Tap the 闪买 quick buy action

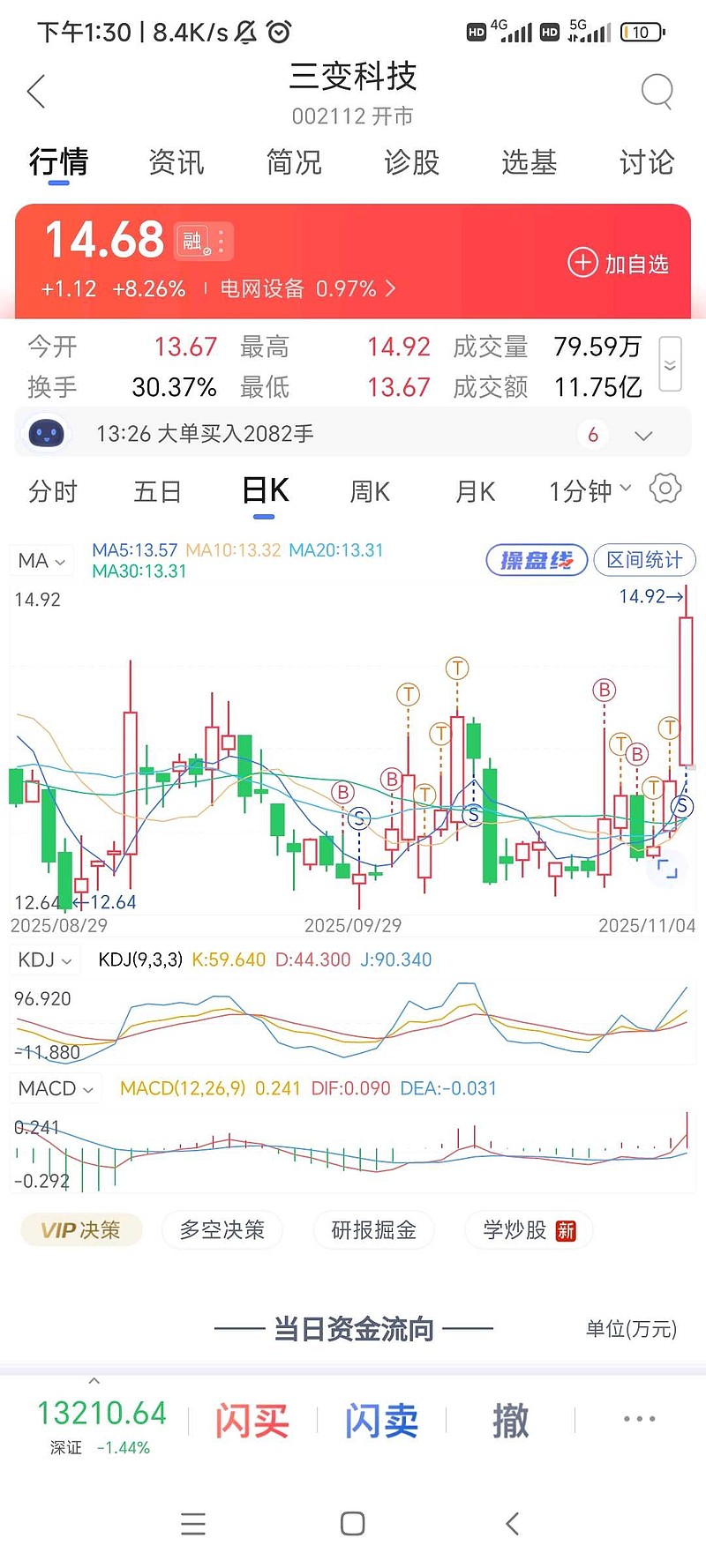[x=252, y=1418]
